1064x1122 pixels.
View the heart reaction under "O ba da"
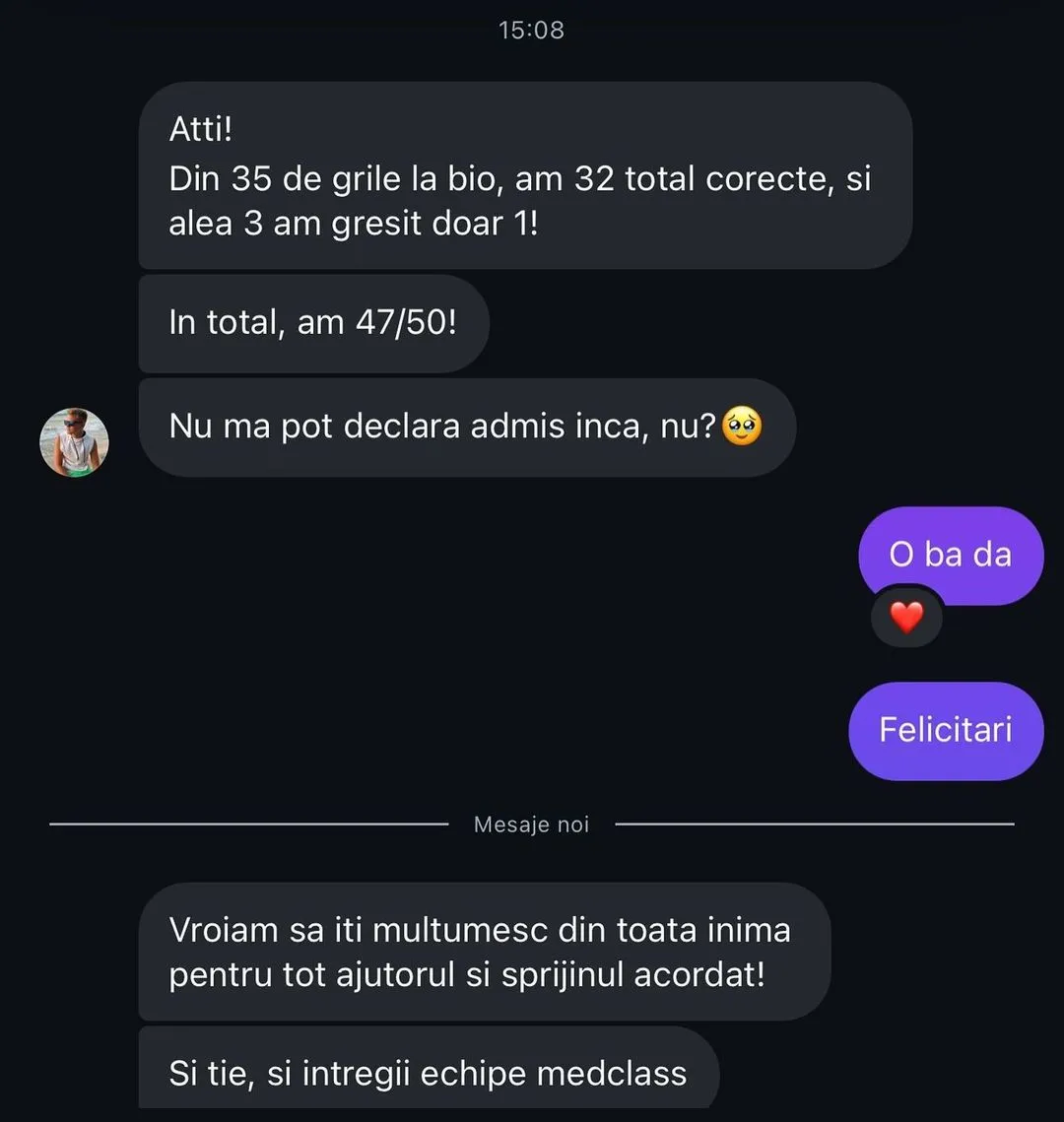(906, 618)
